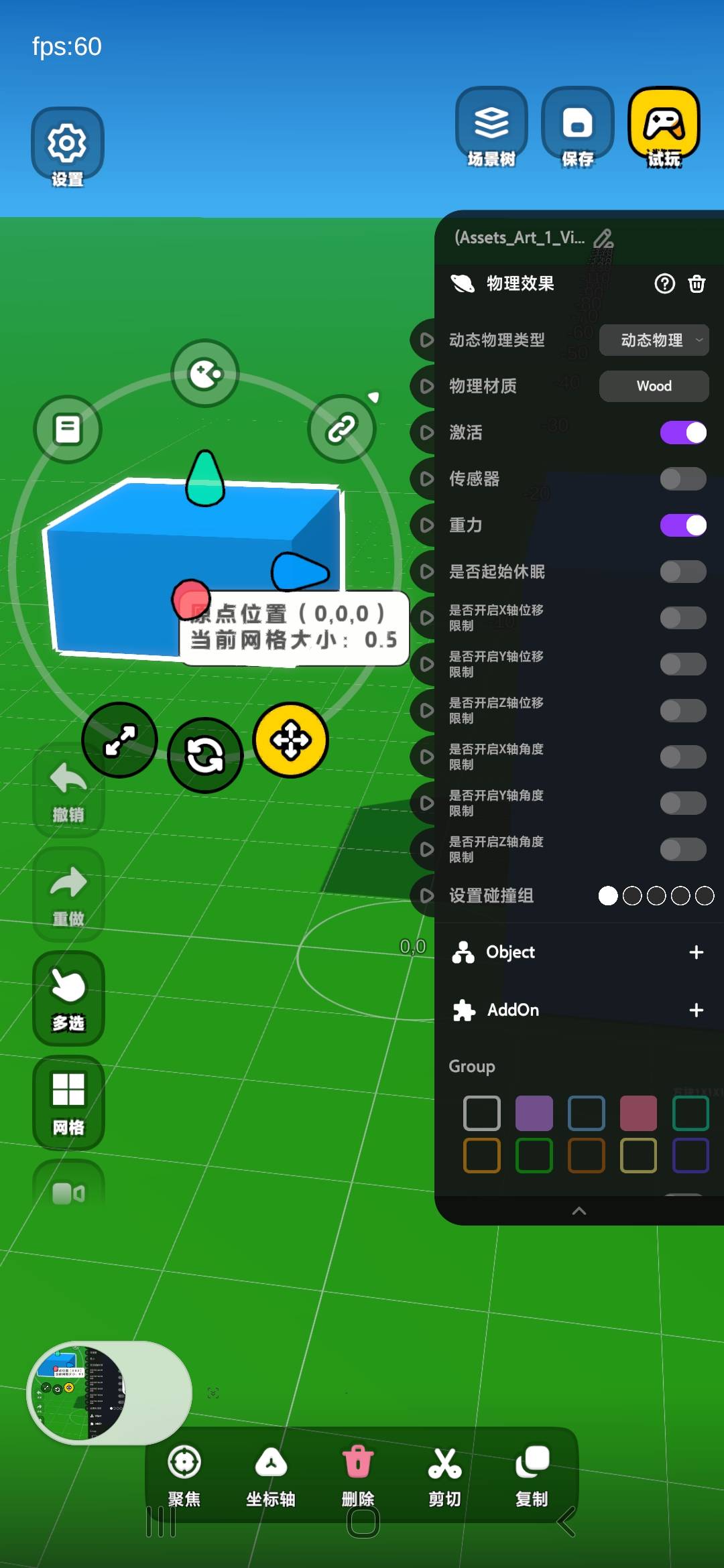Tap 删除 to delete the object
The width and height of the screenshot is (724, 1568).
point(358,1474)
